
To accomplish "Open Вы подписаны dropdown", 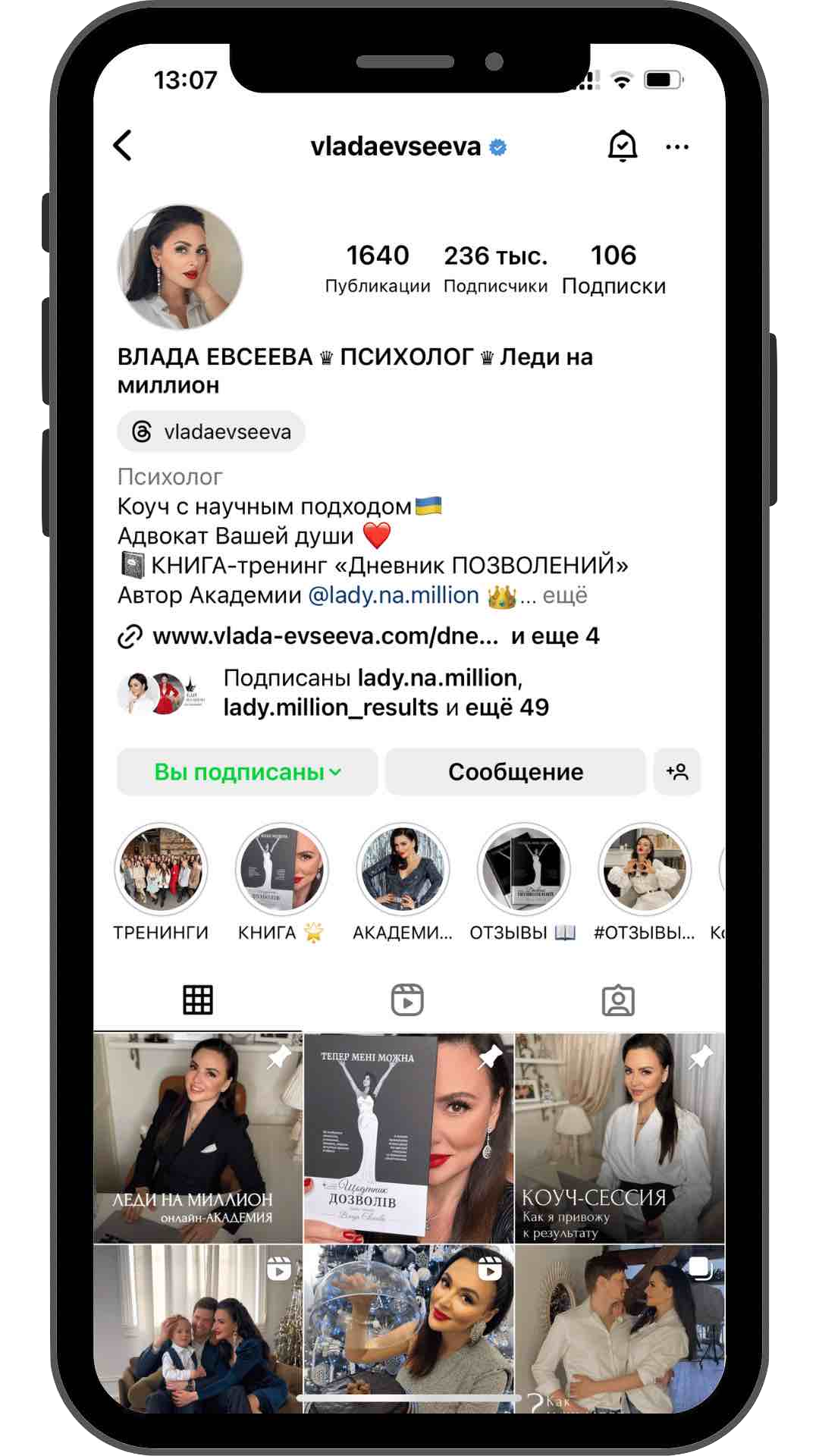I will point(247,772).
